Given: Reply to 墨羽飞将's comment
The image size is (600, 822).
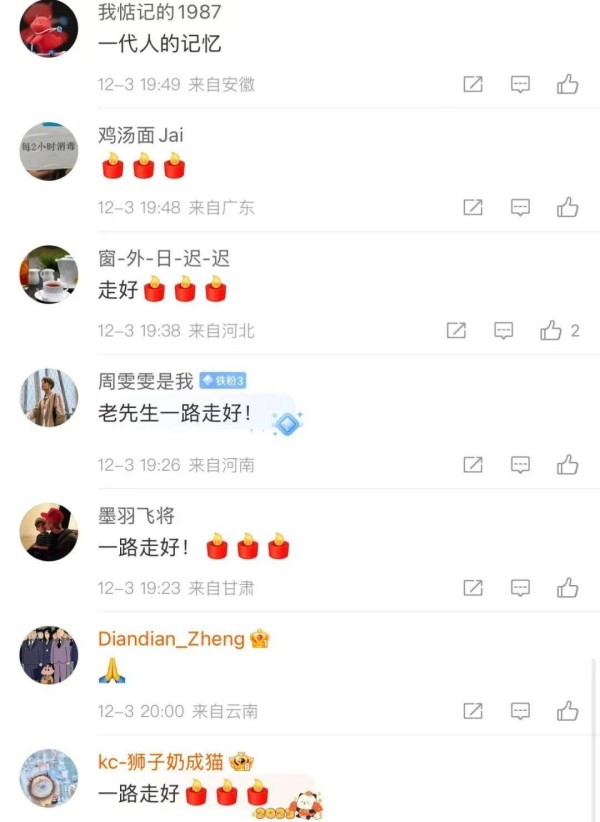Looking at the screenshot, I should pyautogui.click(x=520, y=588).
